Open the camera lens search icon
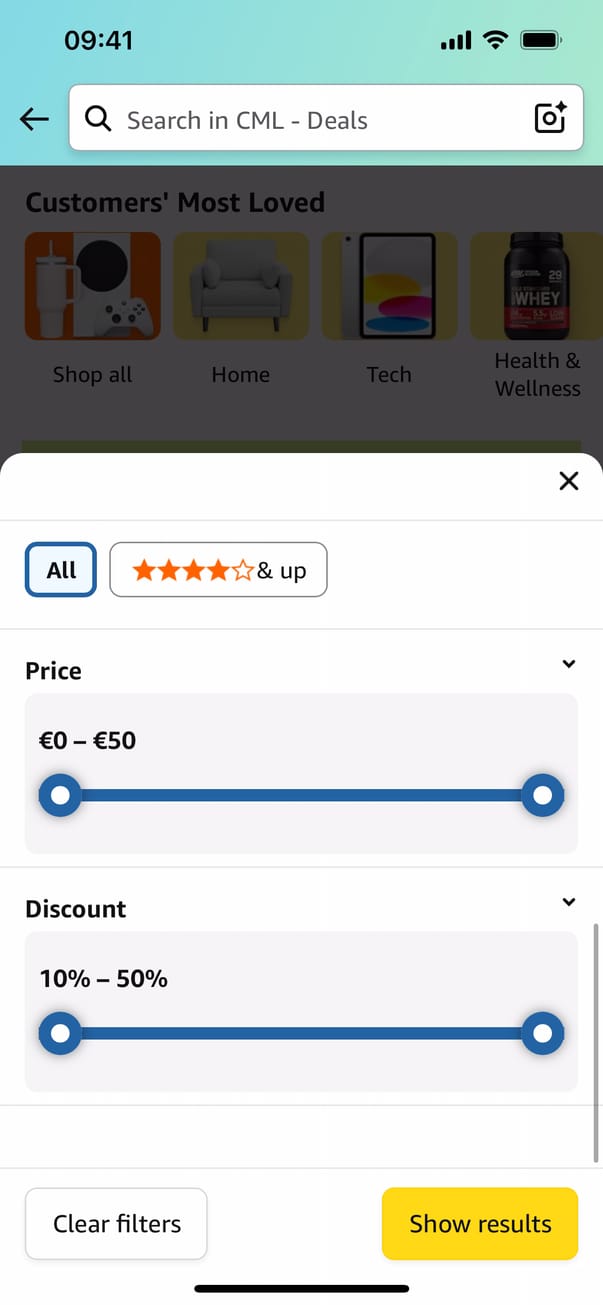The image size is (603, 1305). coord(550,119)
